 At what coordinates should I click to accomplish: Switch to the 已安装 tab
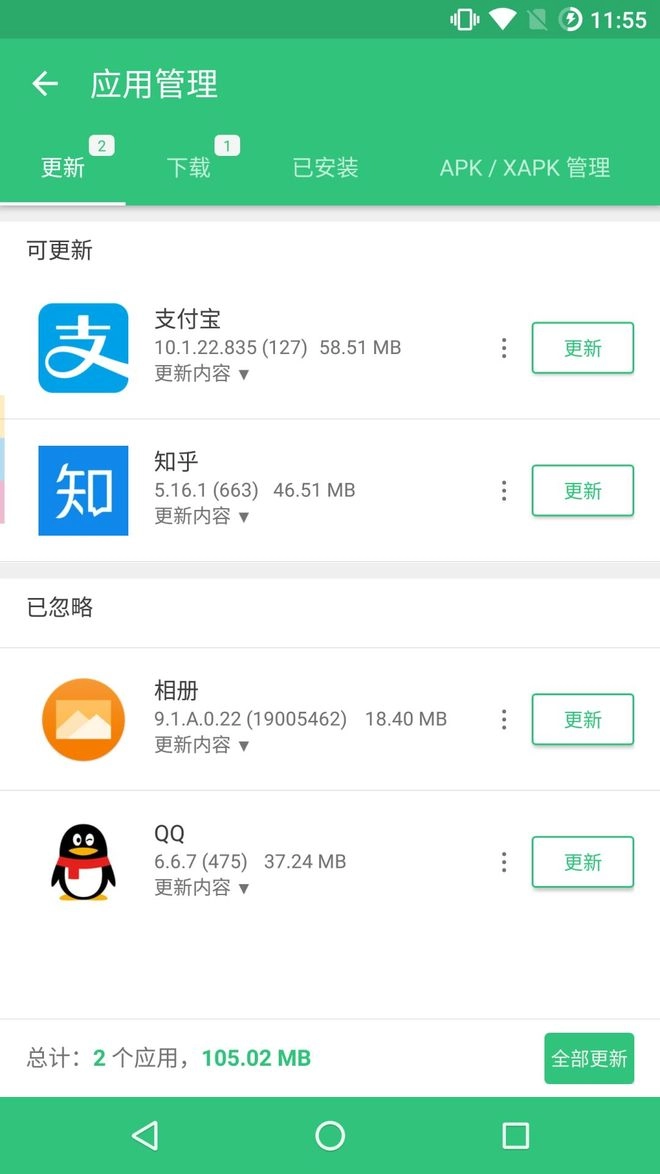tap(325, 168)
